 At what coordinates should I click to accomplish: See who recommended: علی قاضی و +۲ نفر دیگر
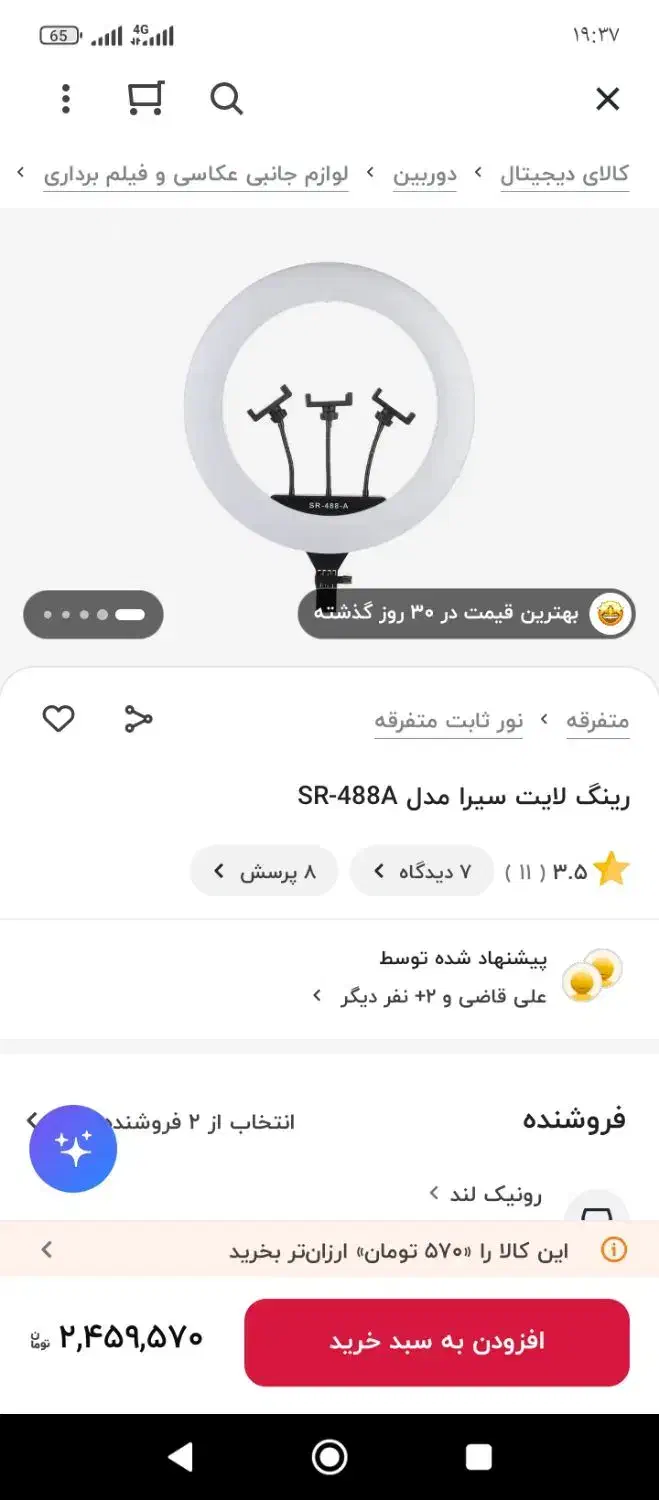coord(432,996)
